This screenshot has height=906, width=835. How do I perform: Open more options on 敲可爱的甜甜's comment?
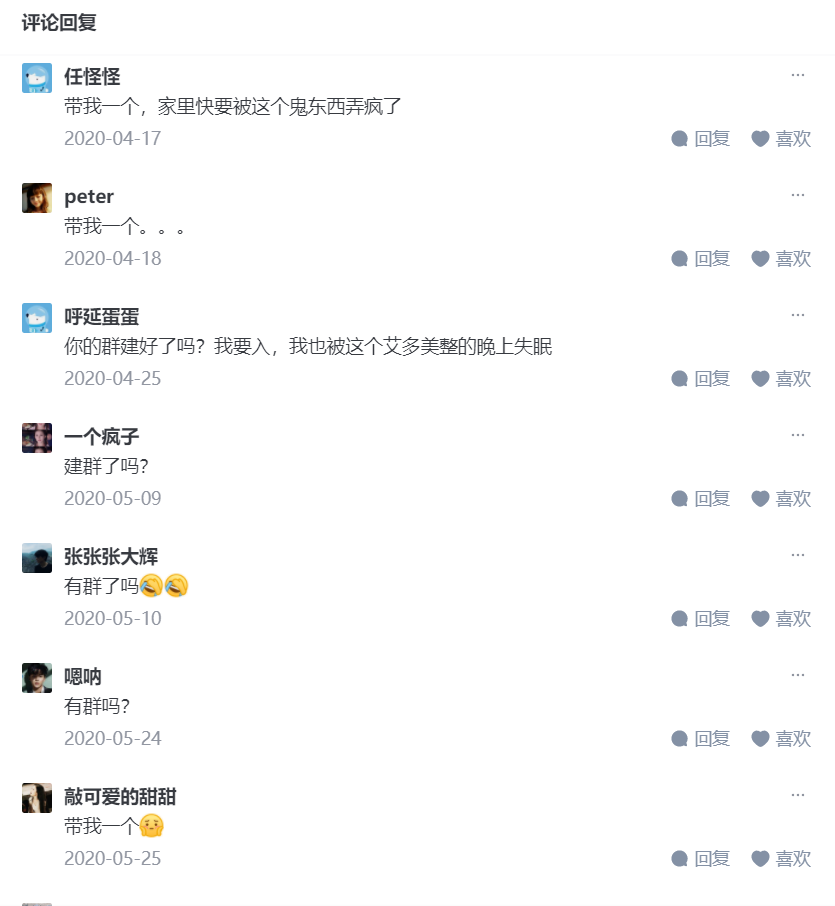click(798, 795)
